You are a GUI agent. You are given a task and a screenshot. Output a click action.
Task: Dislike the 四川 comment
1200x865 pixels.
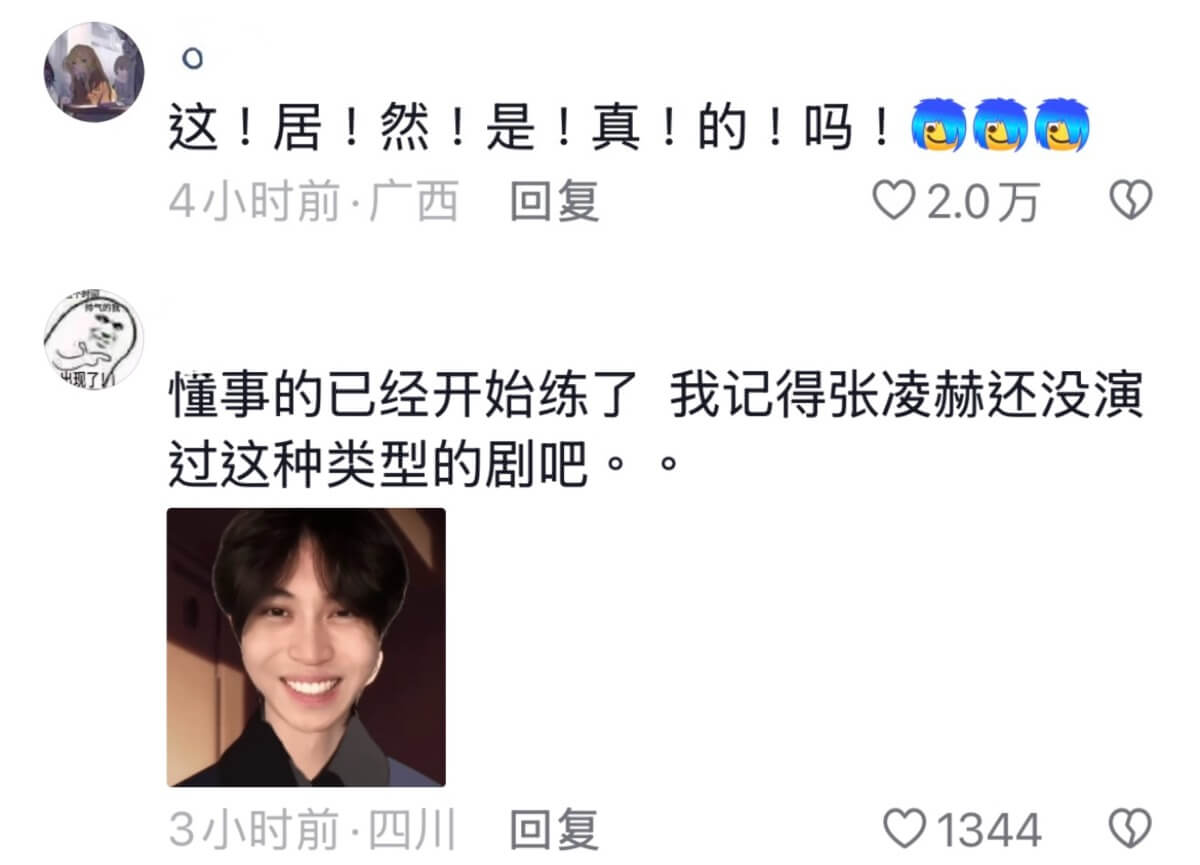[1132, 830]
